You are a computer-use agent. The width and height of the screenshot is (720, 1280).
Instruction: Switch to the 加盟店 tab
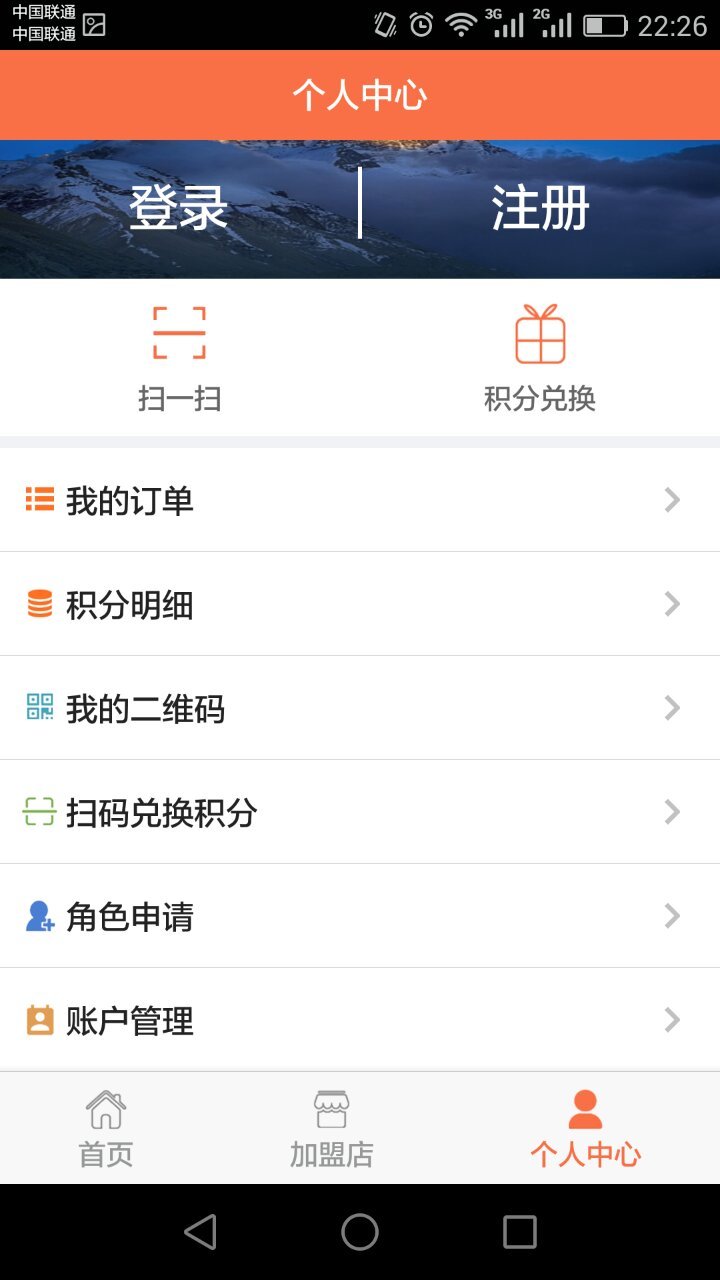[x=332, y=1130]
